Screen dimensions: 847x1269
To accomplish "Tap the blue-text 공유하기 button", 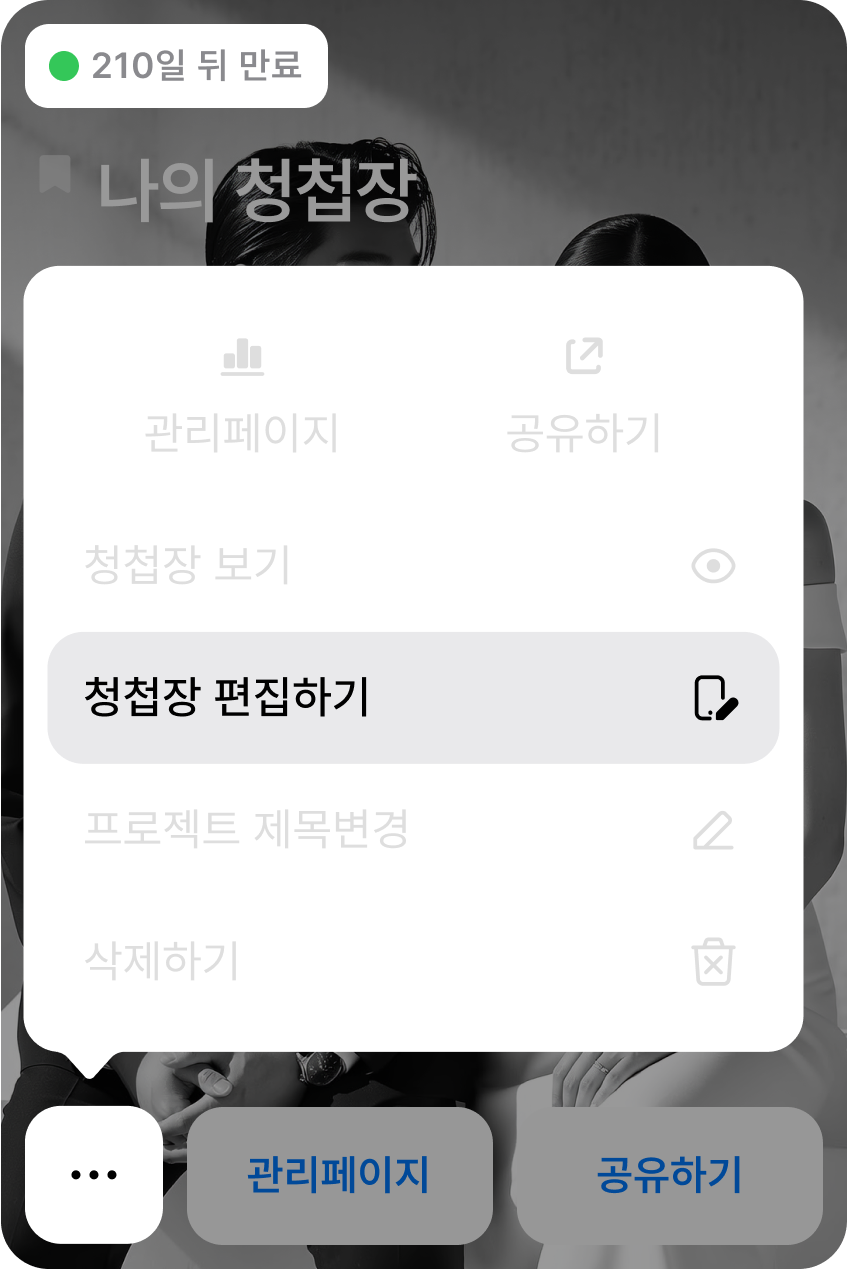I will pos(669,1174).
